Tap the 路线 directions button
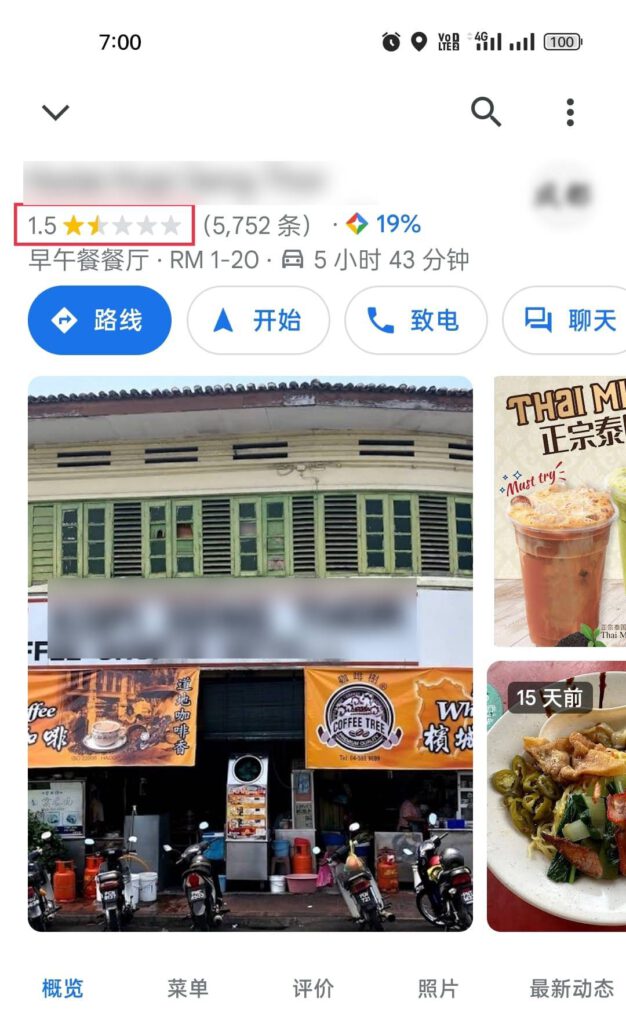 (99, 320)
